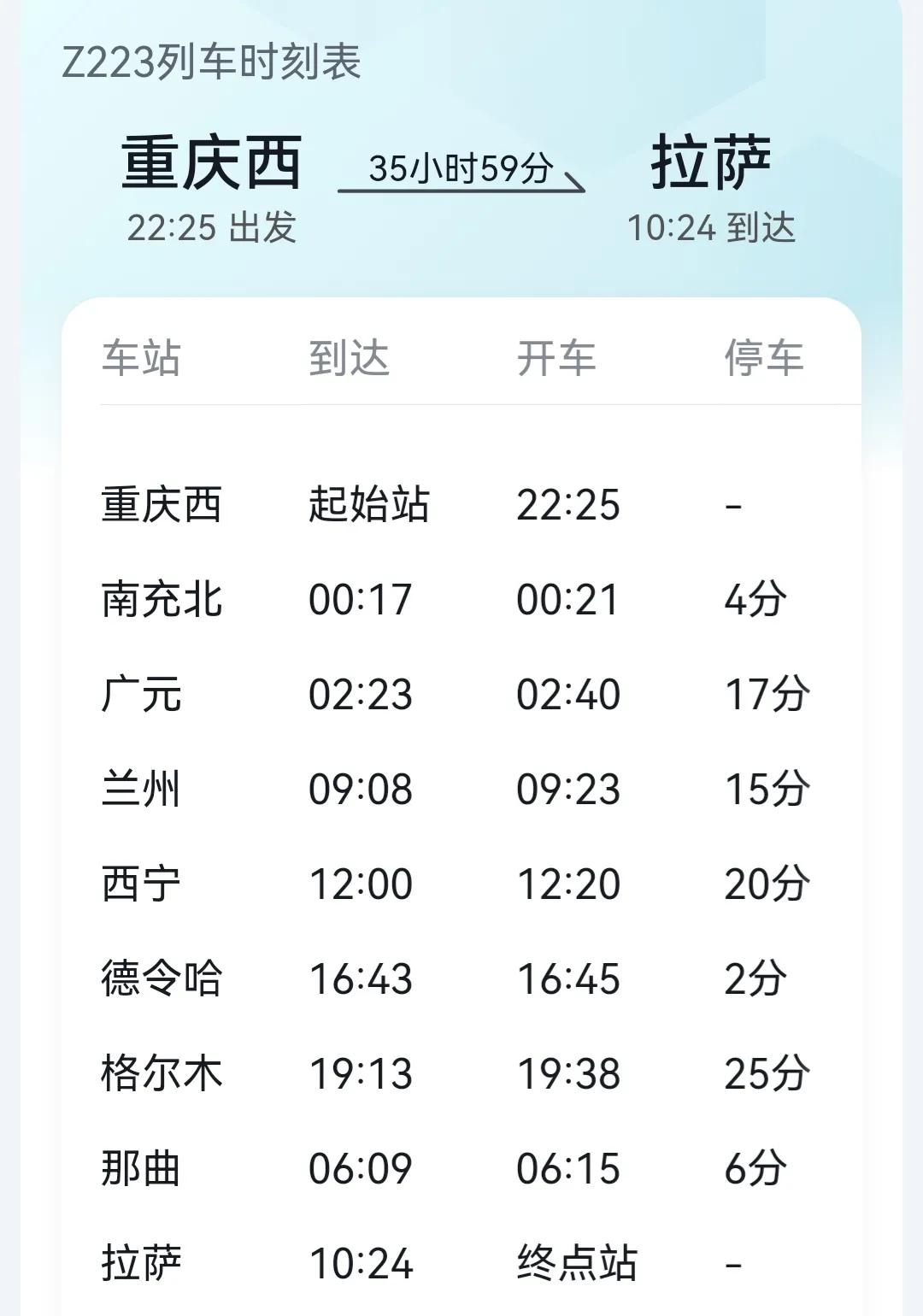Viewport: 923px width, 1316px height.
Task: Select the 停车 column header
Action: click(x=765, y=359)
